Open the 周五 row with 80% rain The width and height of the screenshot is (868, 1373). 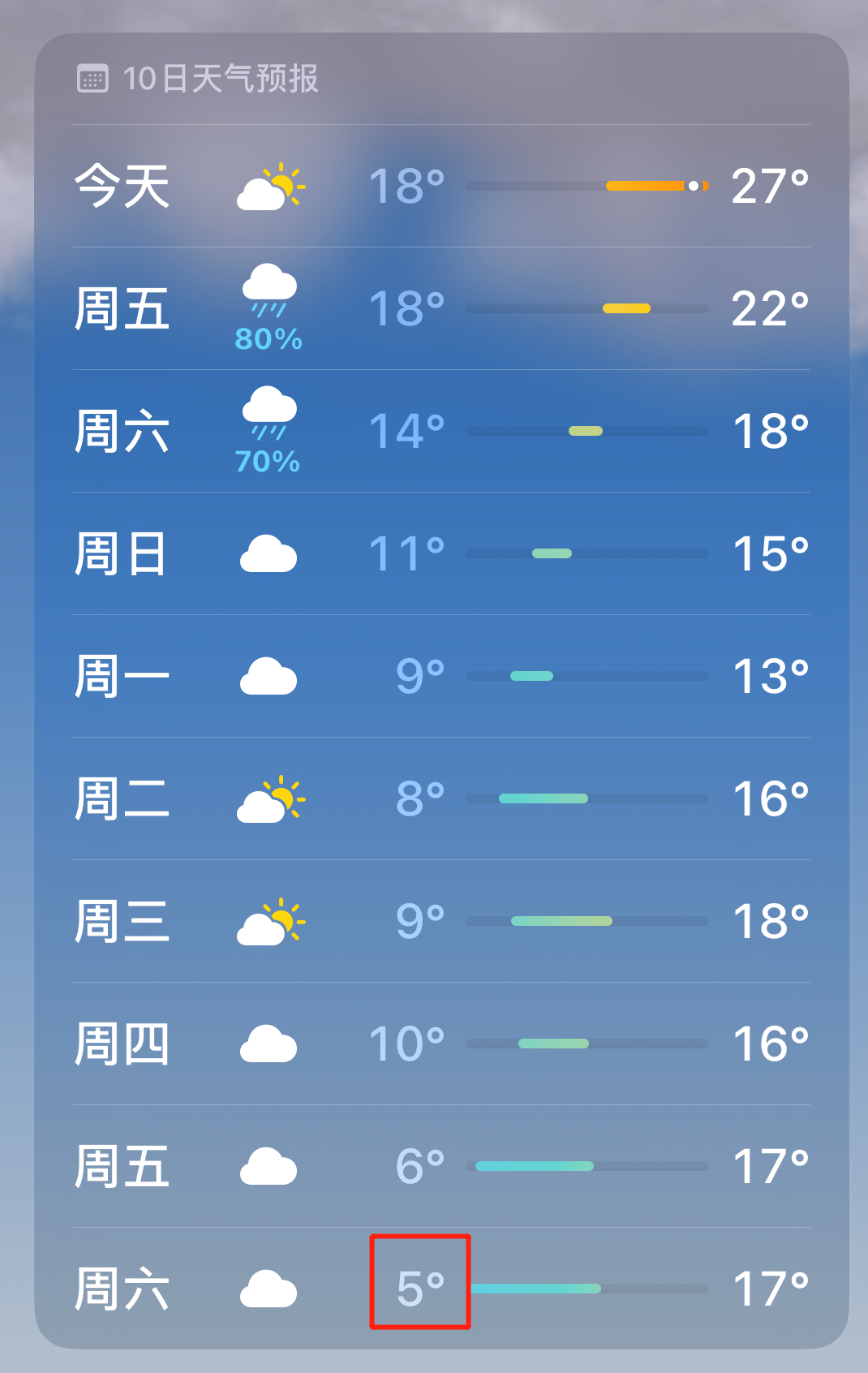[441, 308]
